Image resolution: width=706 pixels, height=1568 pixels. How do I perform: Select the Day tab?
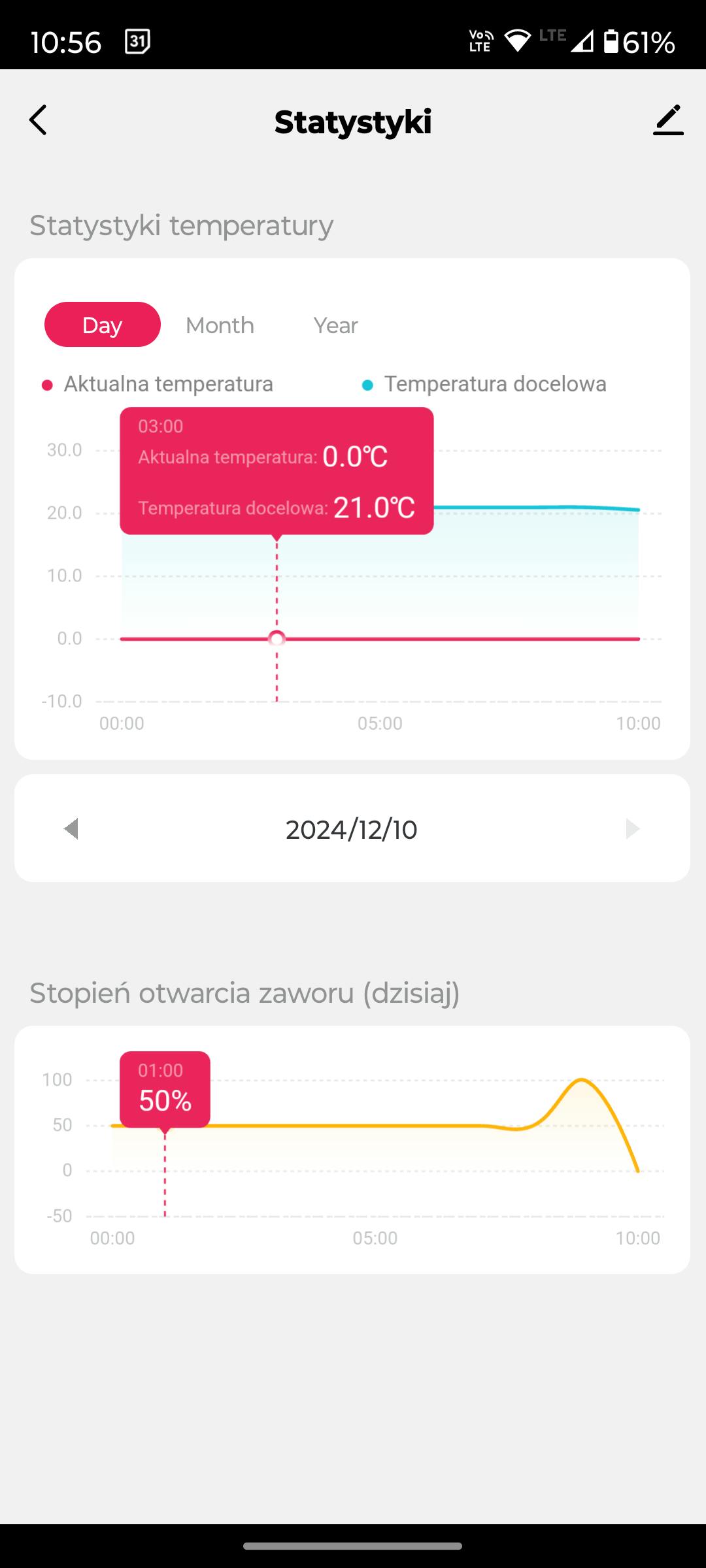tap(103, 325)
